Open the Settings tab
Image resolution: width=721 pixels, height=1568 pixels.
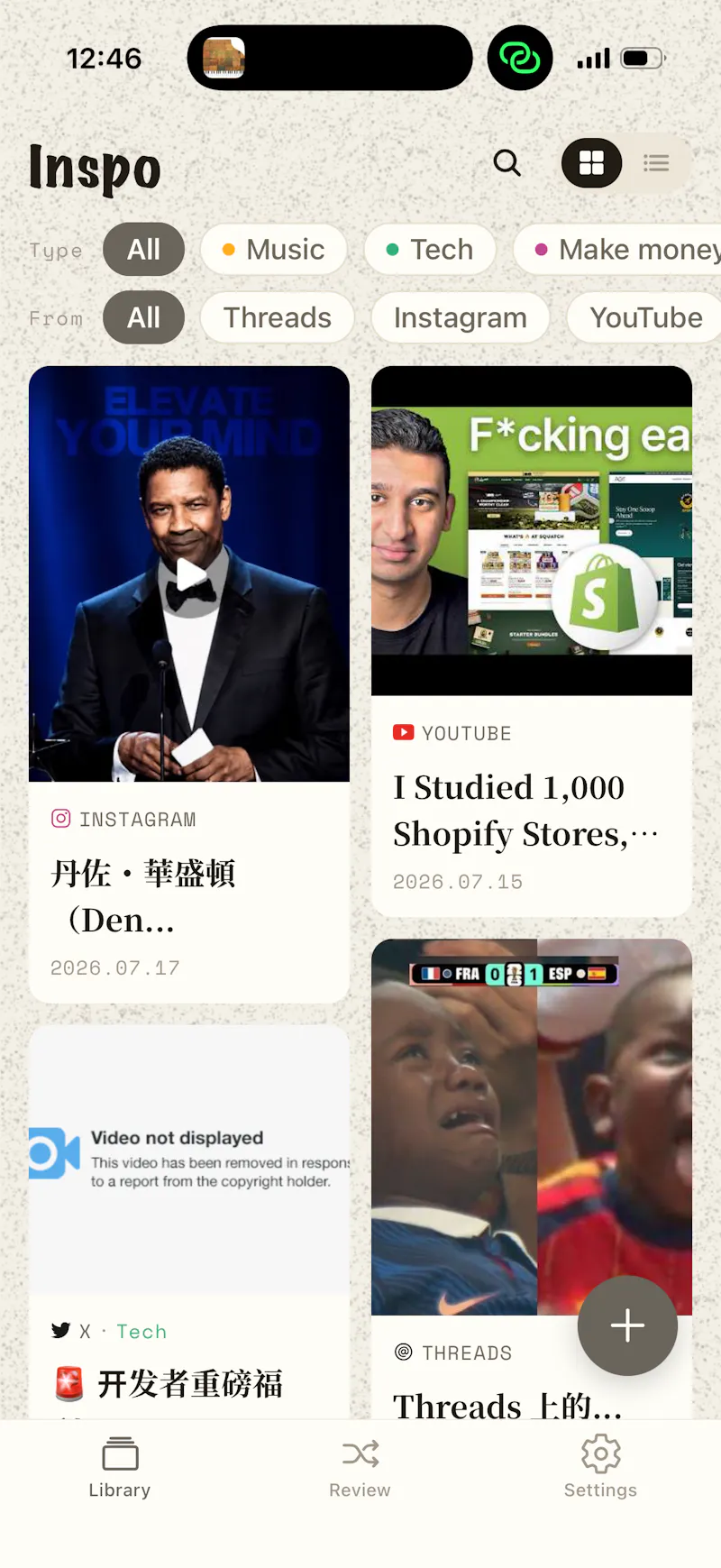600,1468
